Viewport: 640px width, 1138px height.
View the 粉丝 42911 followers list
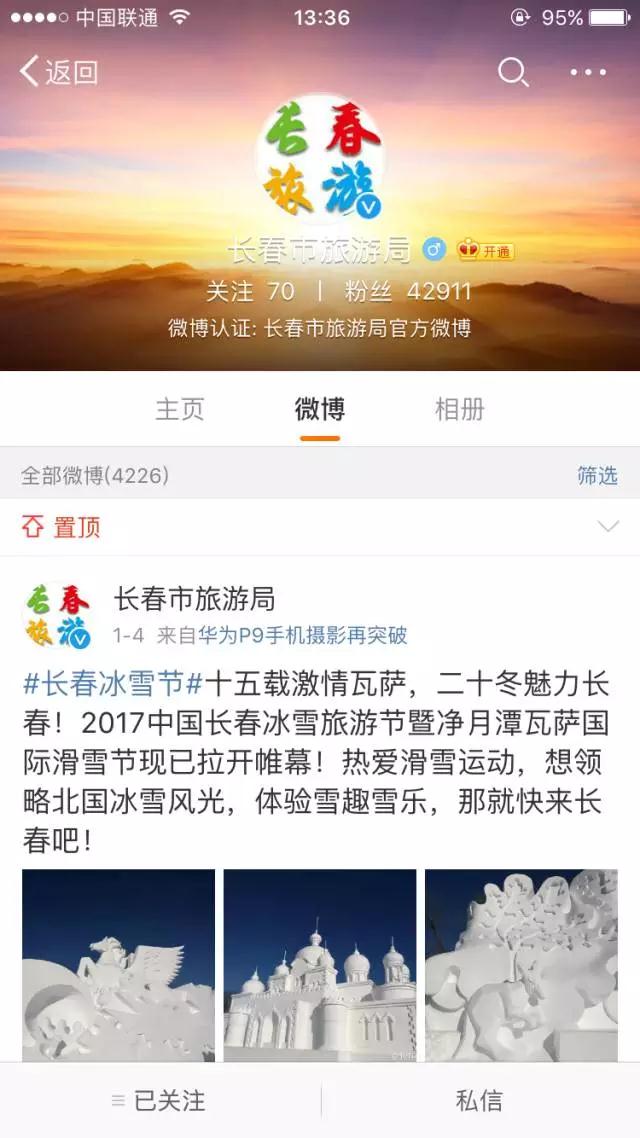(408, 291)
